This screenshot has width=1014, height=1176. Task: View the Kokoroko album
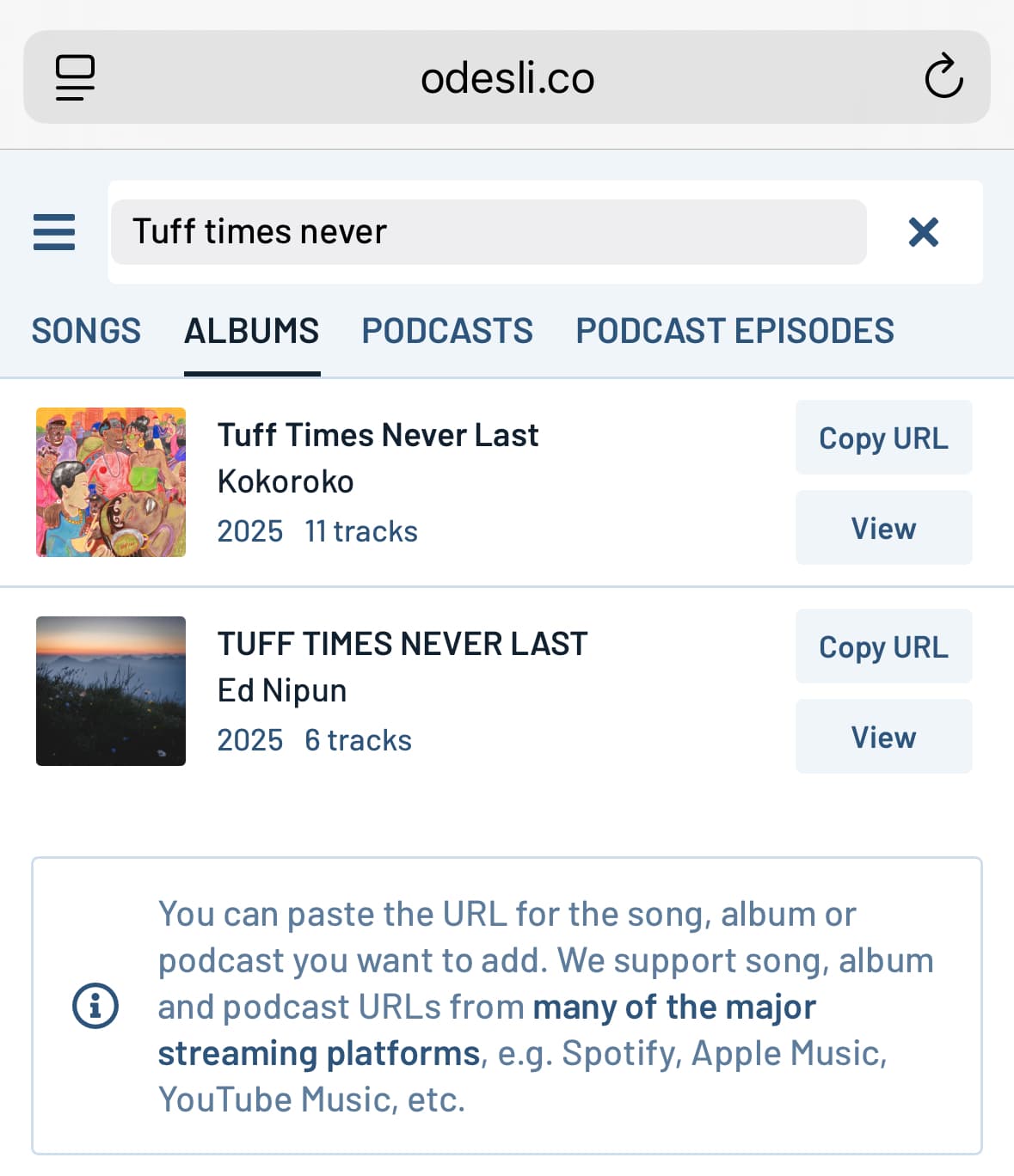coord(883,528)
